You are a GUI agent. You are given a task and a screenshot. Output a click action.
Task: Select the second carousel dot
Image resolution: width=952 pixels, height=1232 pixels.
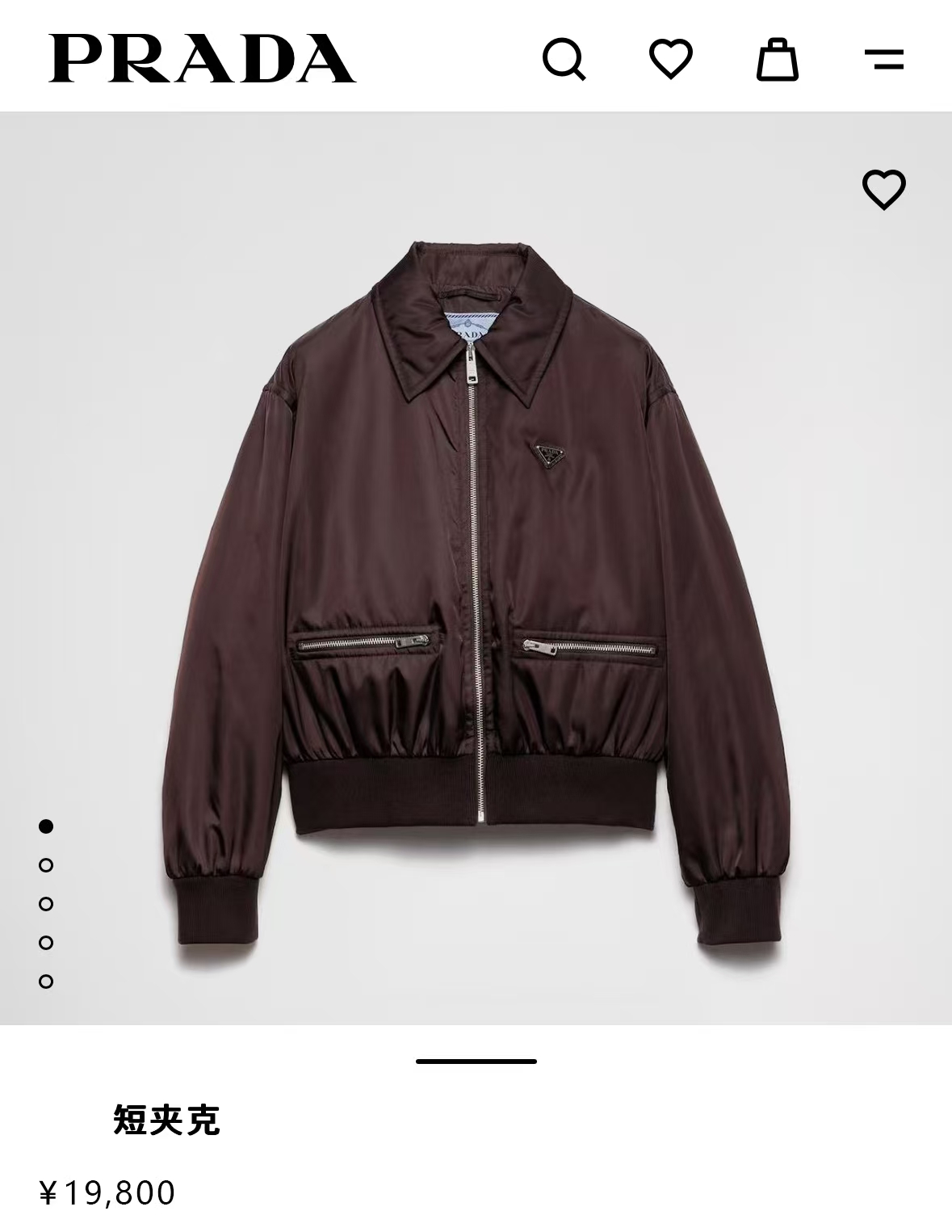tap(44, 865)
